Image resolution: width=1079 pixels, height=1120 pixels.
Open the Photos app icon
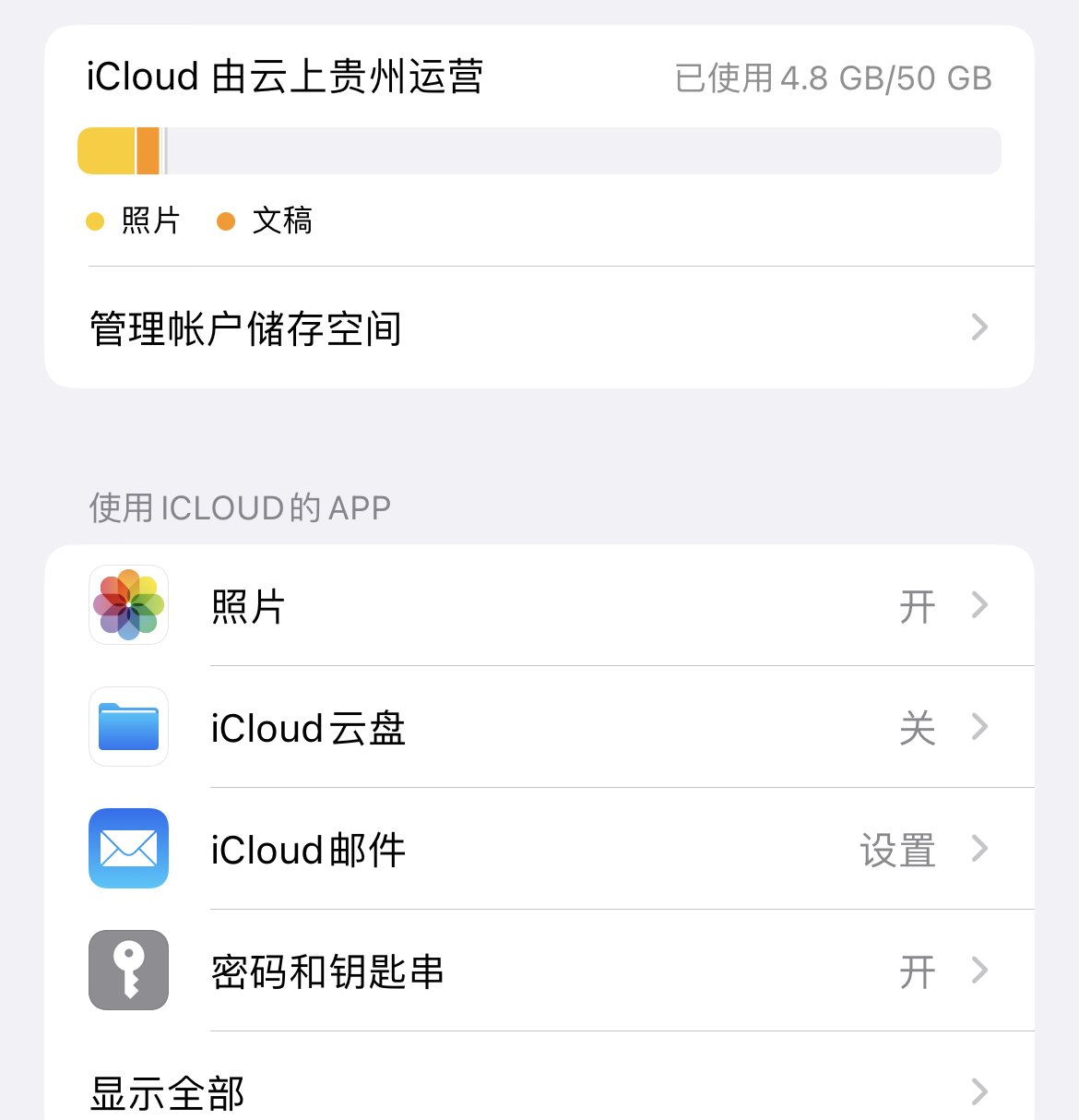coord(128,605)
